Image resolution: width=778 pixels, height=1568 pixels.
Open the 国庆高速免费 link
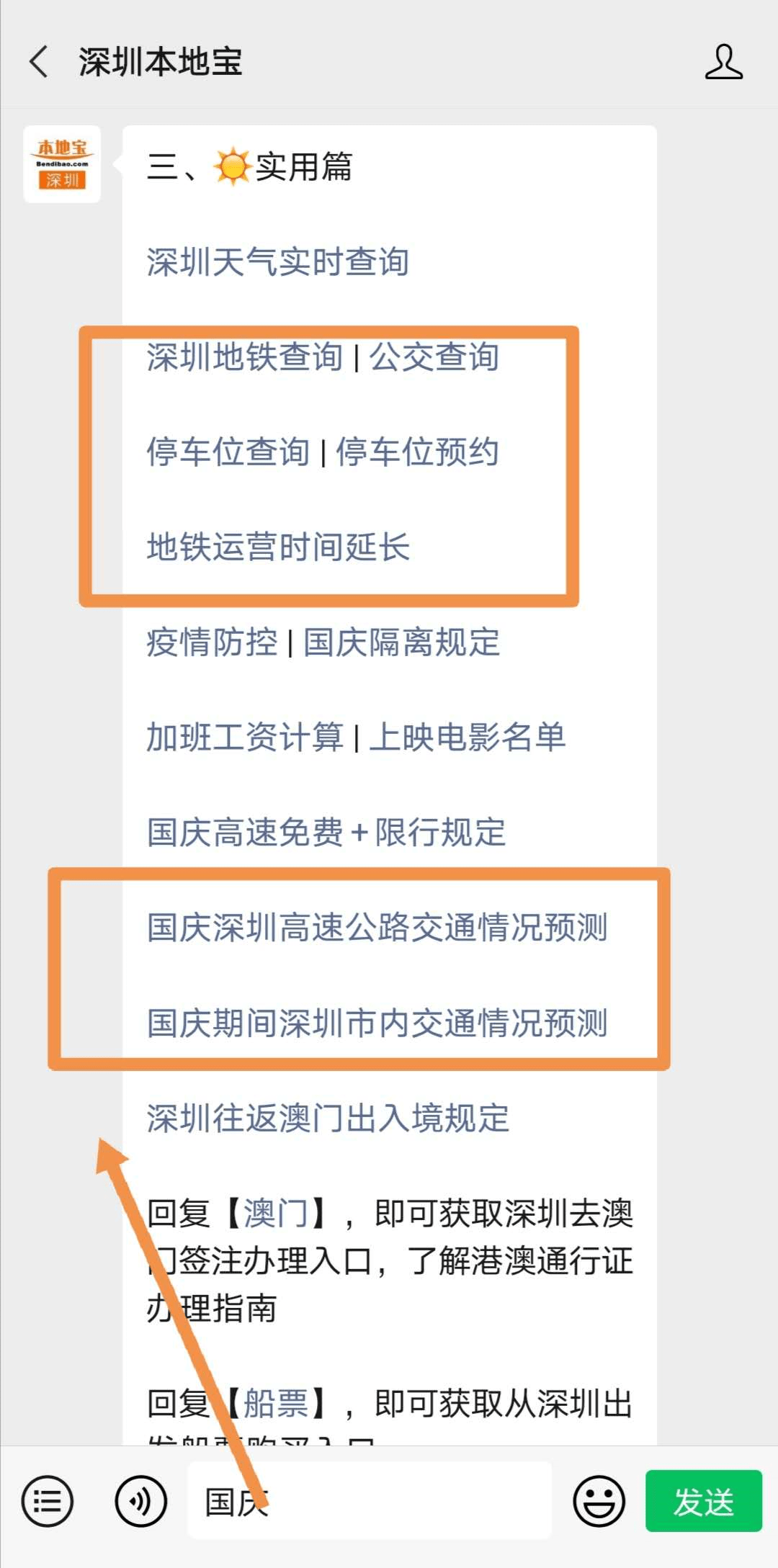245,833
